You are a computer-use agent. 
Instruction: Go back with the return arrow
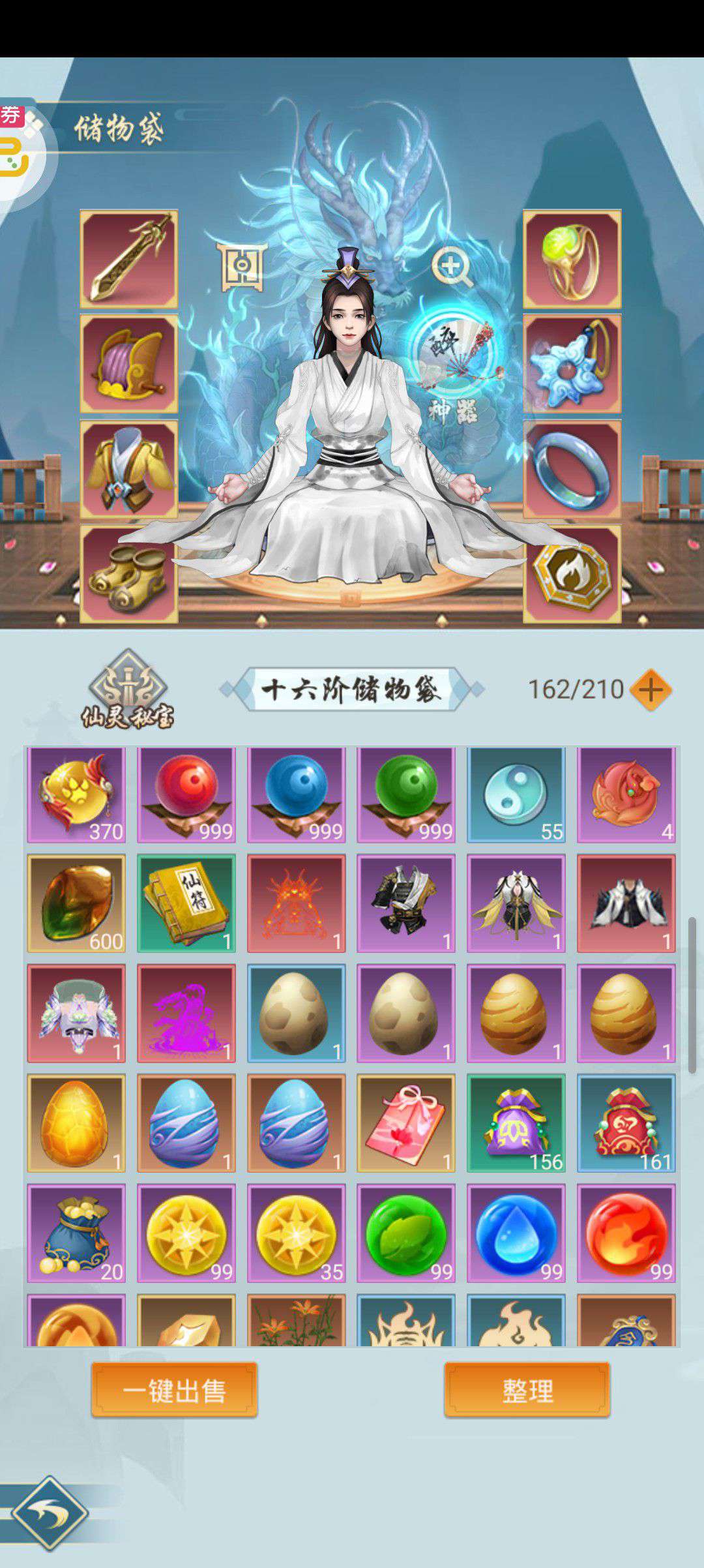(x=50, y=1513)
